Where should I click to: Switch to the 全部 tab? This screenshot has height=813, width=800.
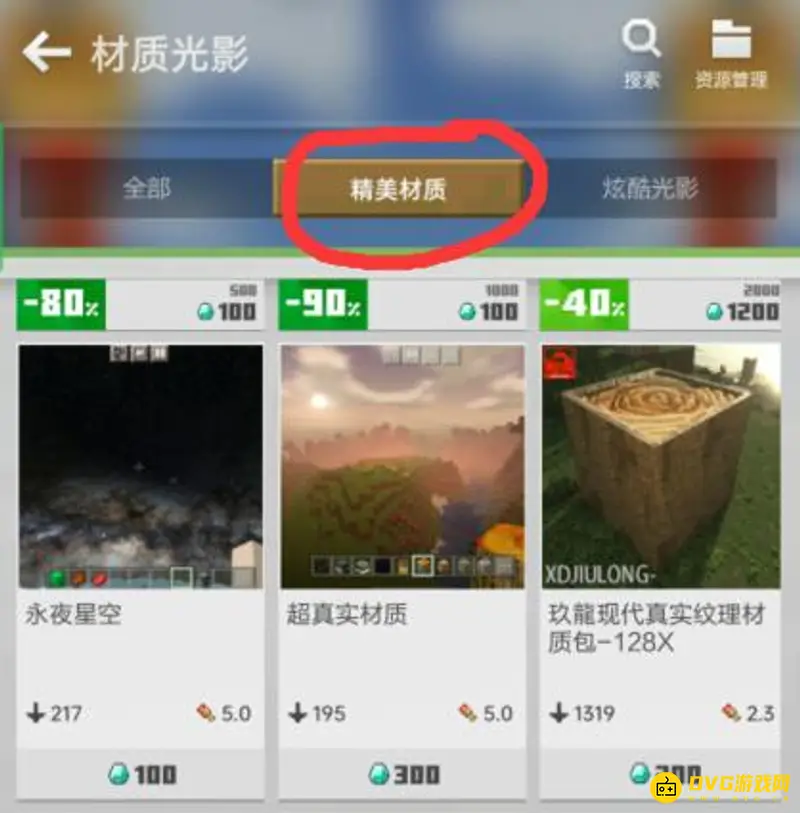click(x=146, y=188)
